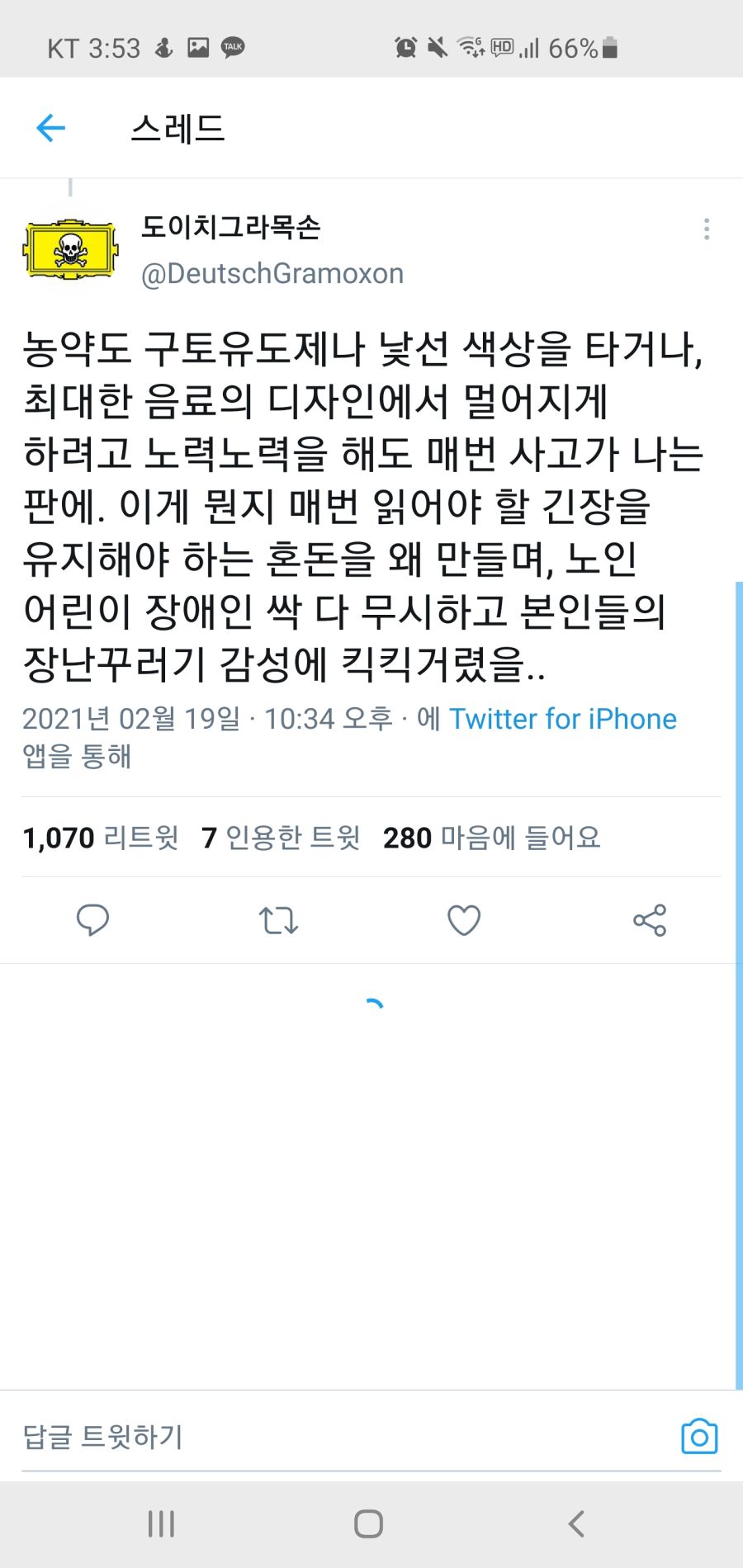View the 280 마음에 들어요 likes
Screen dimensions: 743x1568
pyautogui.click(x=491, y=838)
